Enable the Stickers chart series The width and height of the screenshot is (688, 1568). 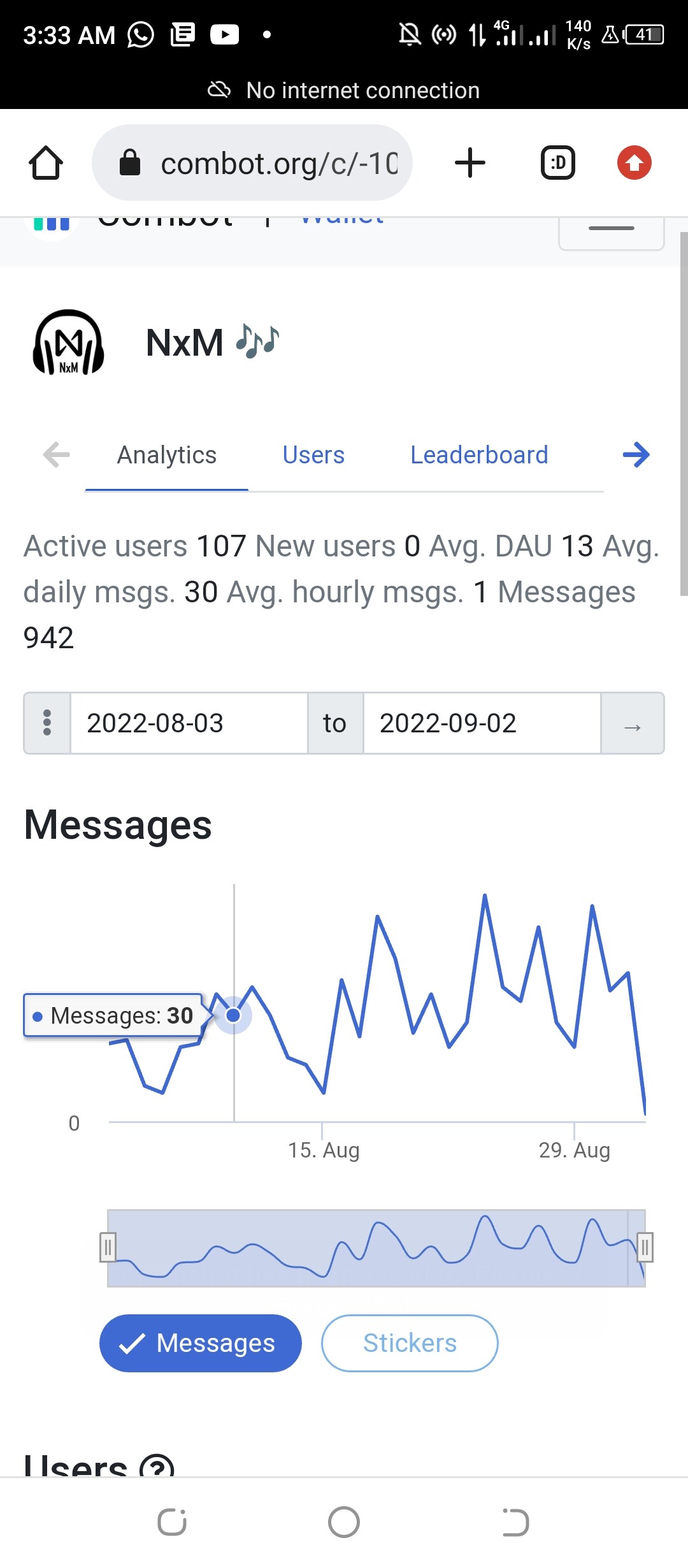(x=410, y=1343)
